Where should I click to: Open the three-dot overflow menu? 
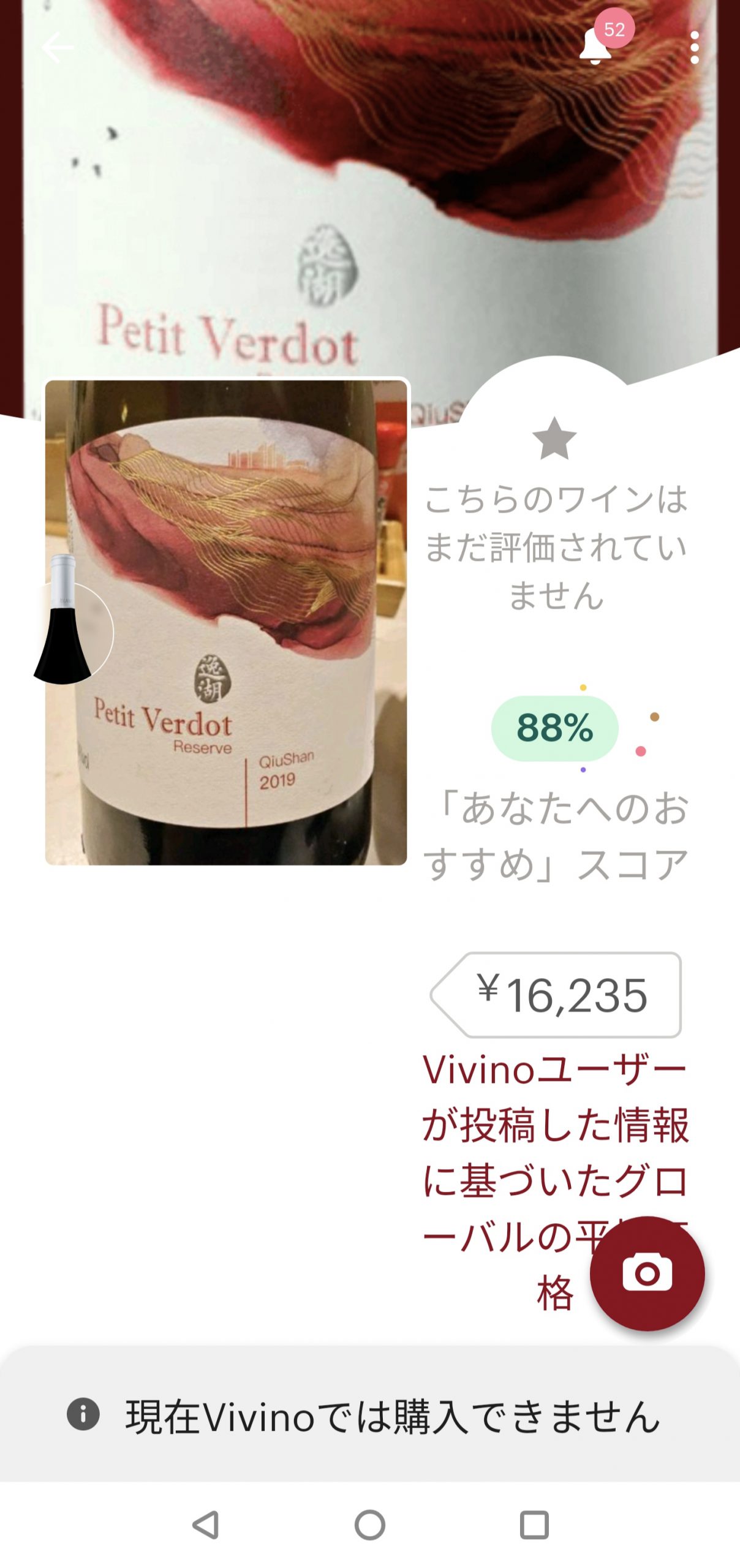click(694, 48)
